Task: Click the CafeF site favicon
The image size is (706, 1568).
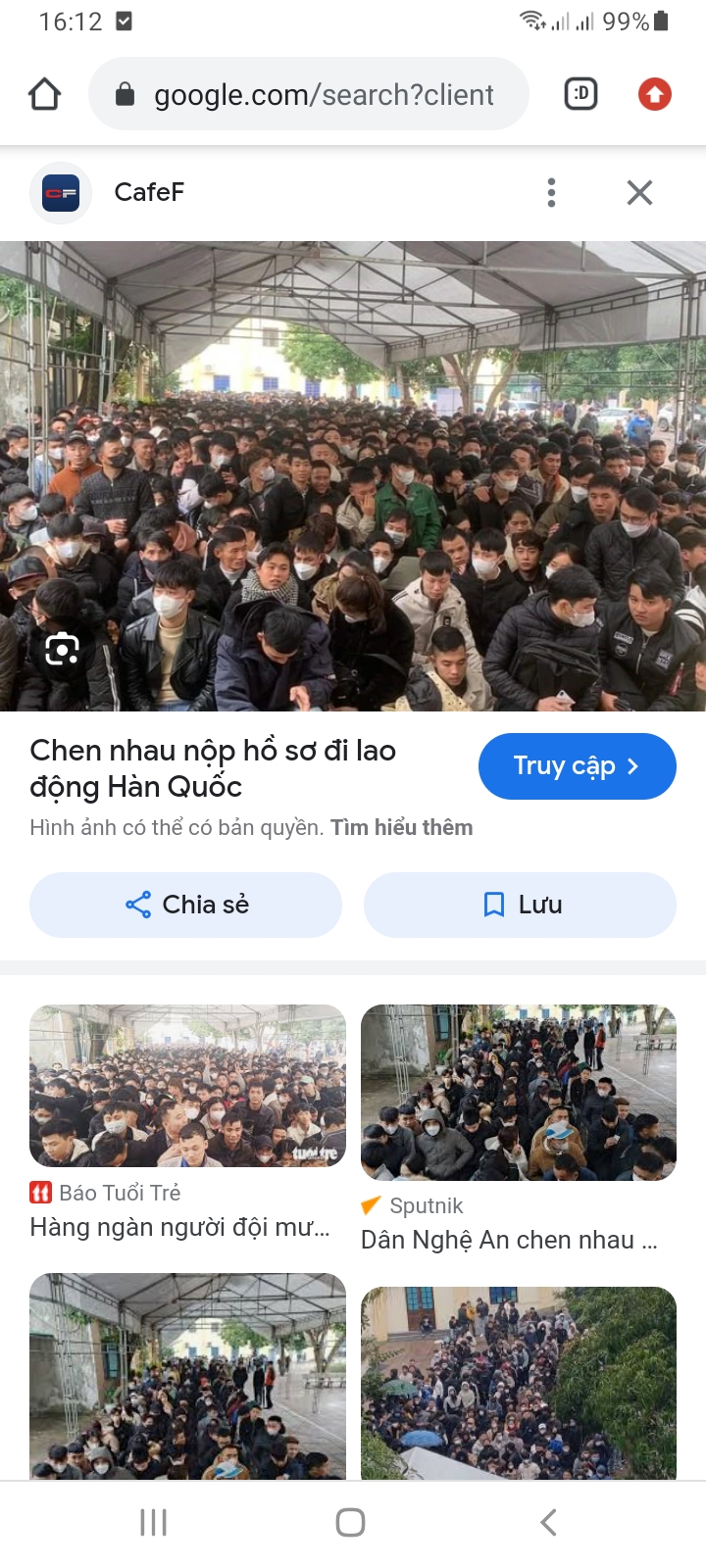Action: click(x=61, y=192)
